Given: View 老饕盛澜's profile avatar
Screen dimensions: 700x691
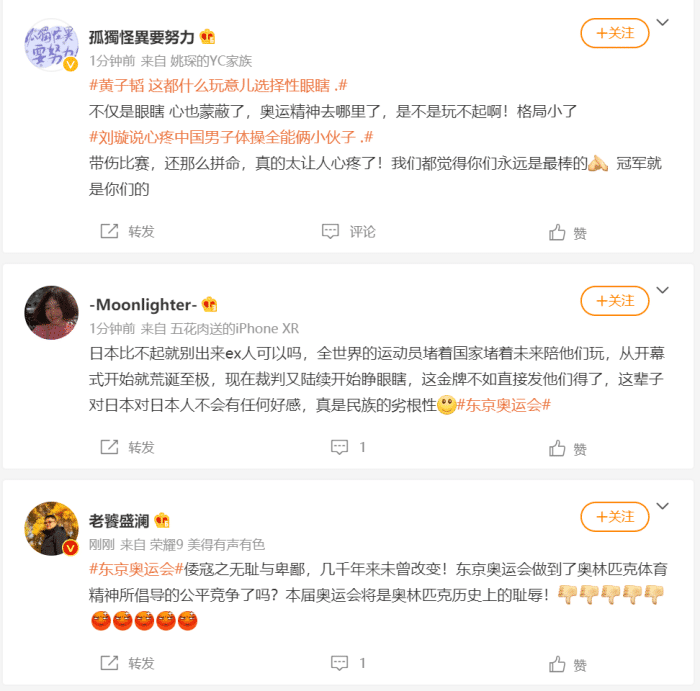Looking at the screenshot, I should tap(50, 528).
